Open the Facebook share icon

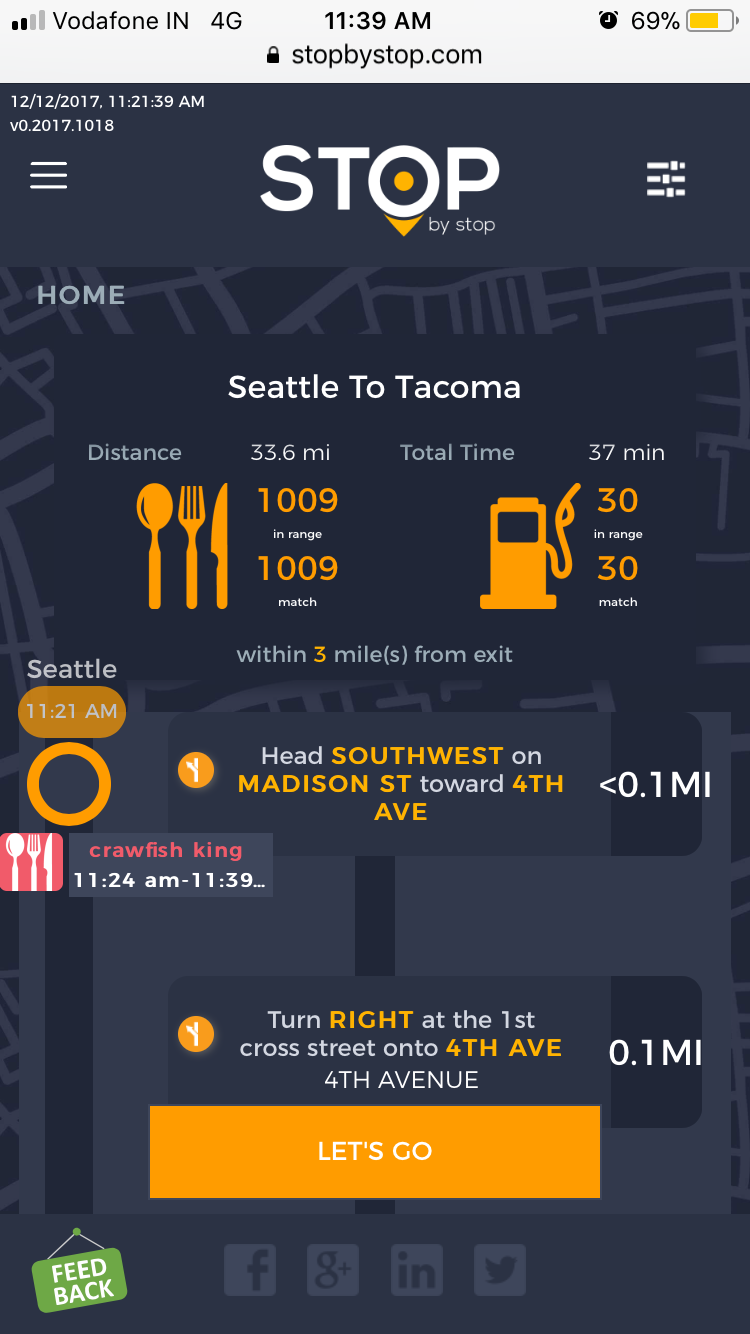click(x=250, y=1271)
